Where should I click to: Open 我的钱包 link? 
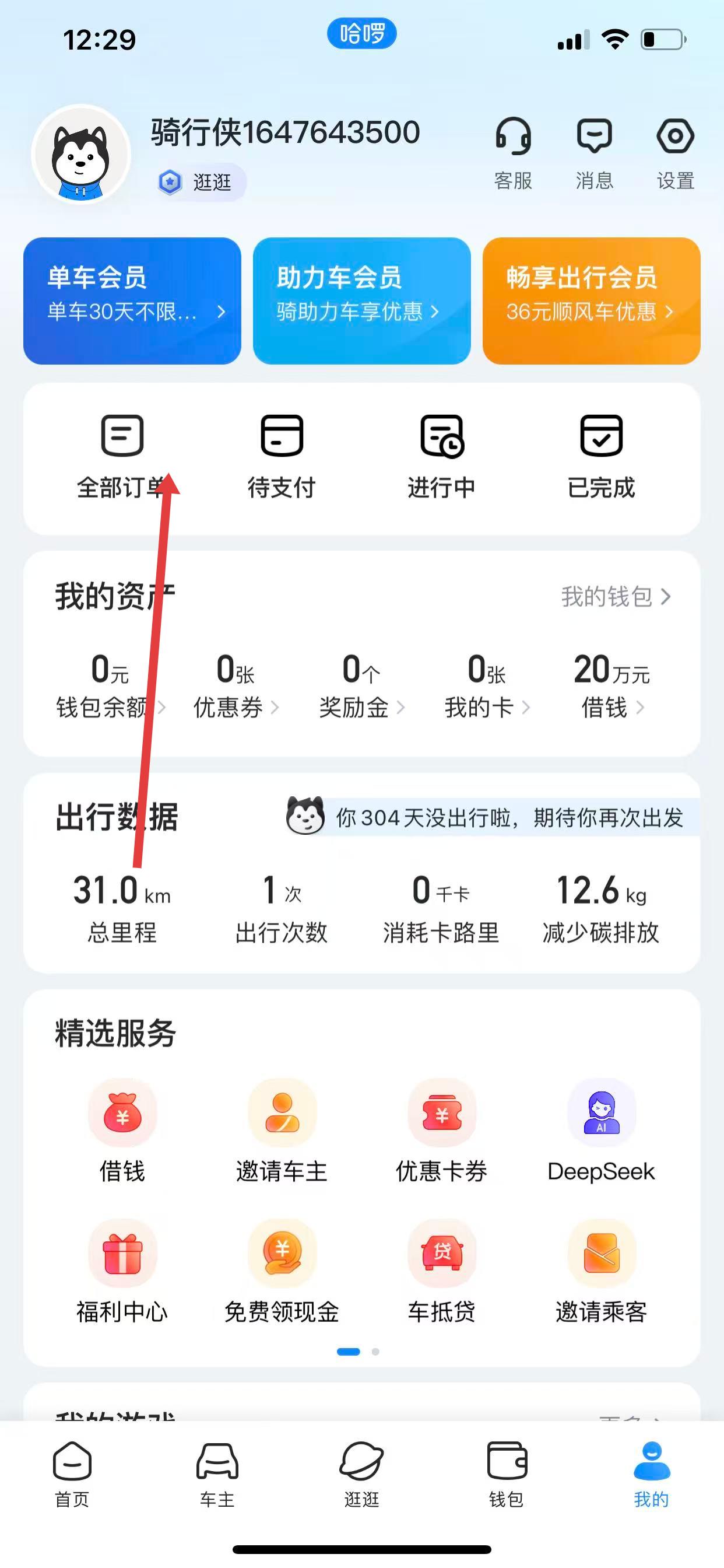pos(615,597)
